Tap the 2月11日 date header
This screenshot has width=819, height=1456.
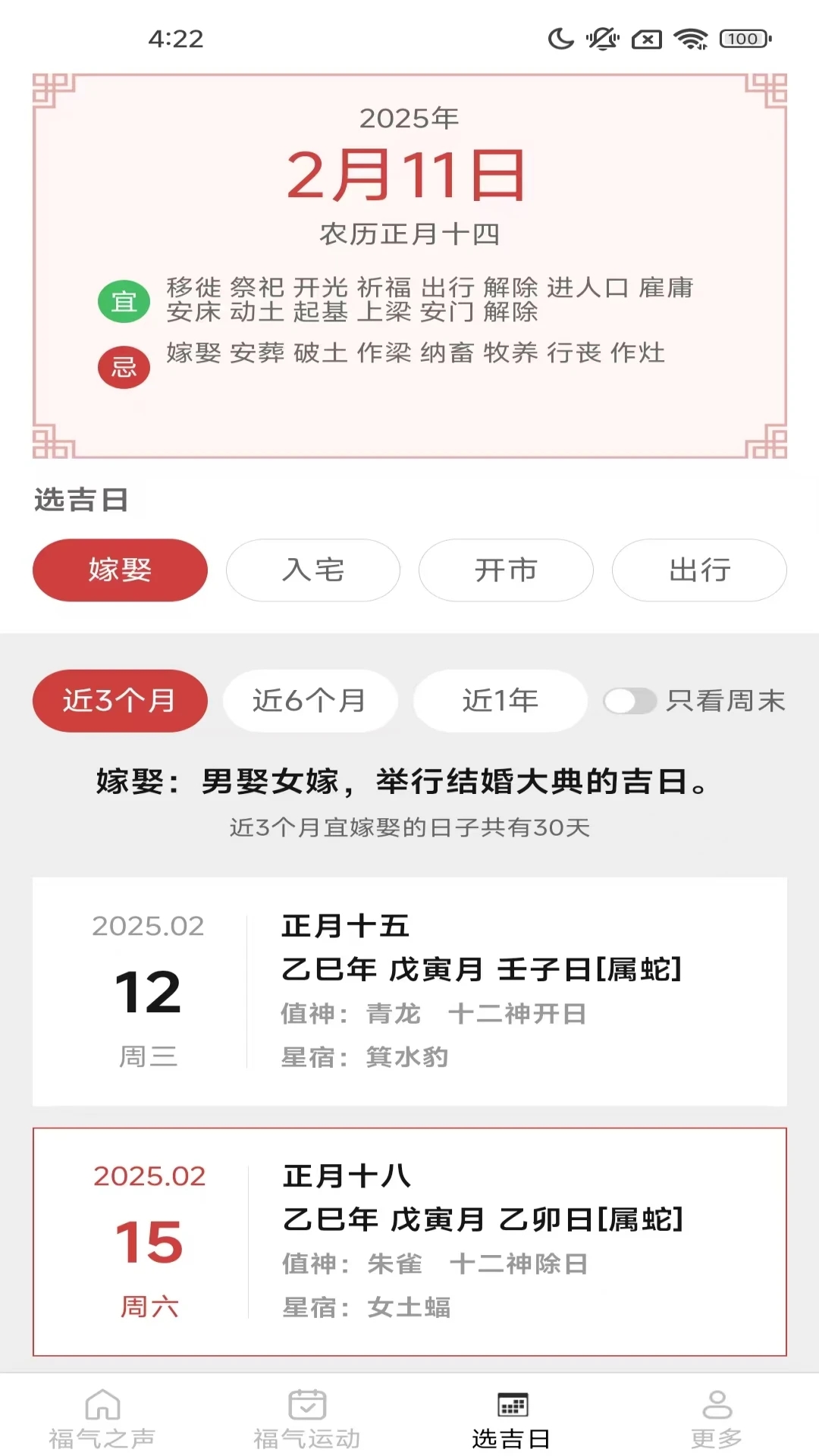(409, 176)
